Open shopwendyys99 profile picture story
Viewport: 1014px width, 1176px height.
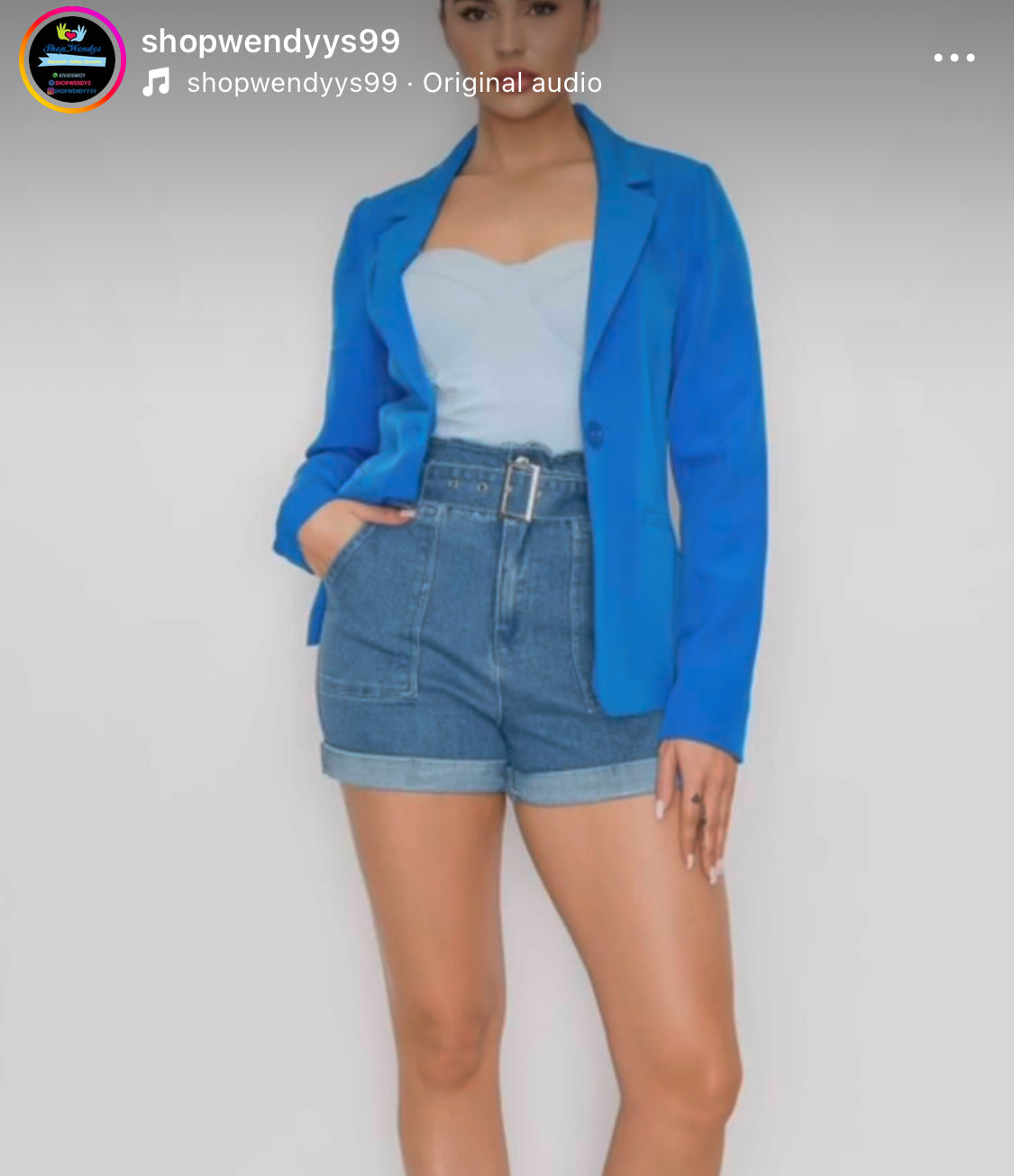[72, 59]
